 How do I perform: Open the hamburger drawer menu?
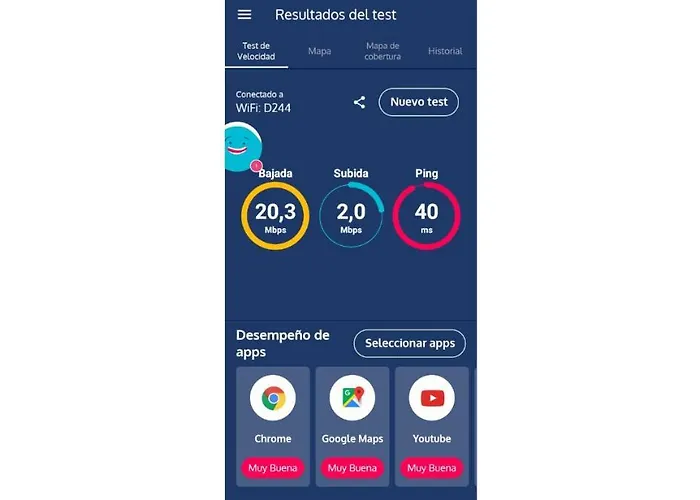coord(244,15)
